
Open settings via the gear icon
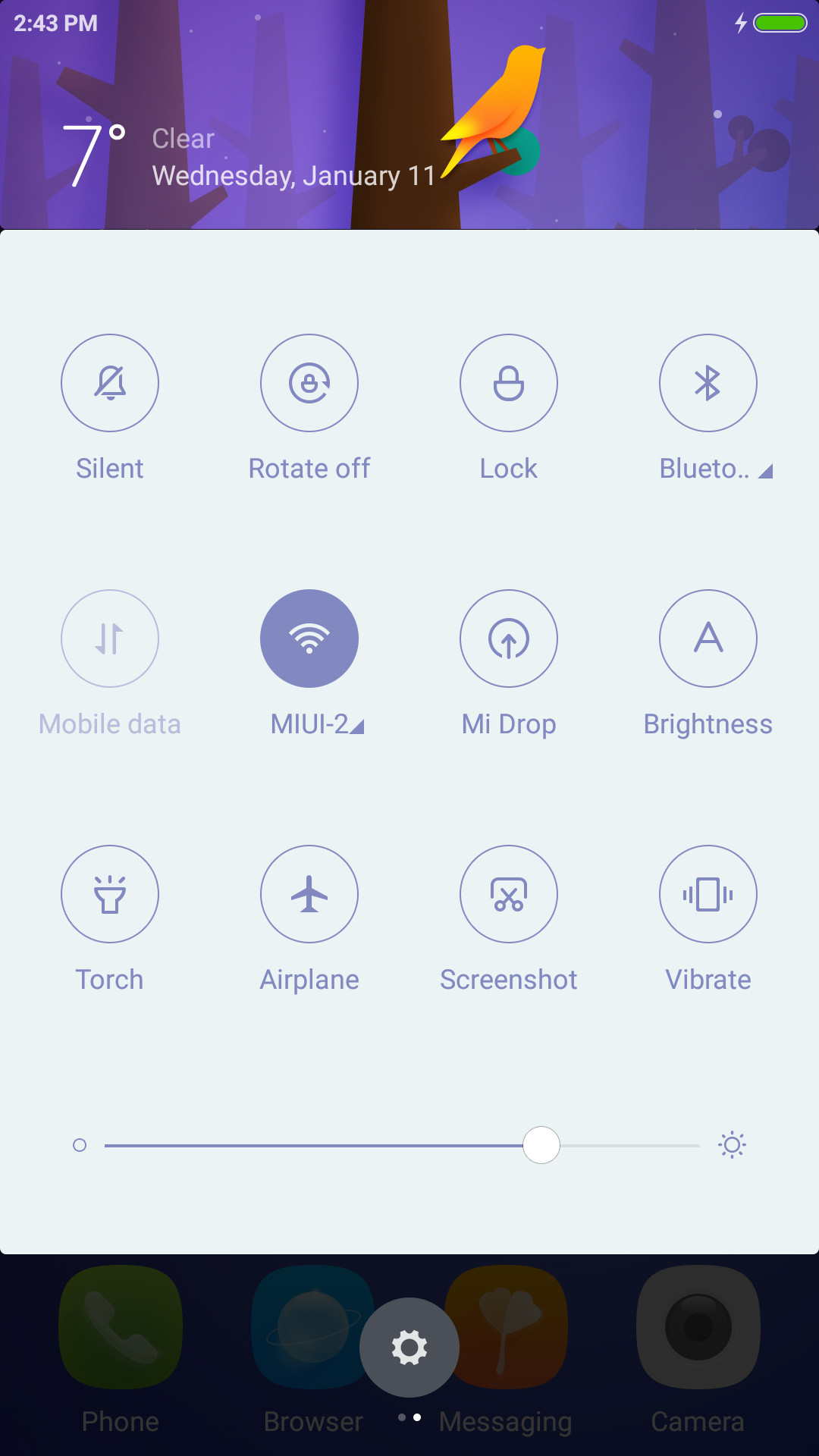tap(409, 1348)
